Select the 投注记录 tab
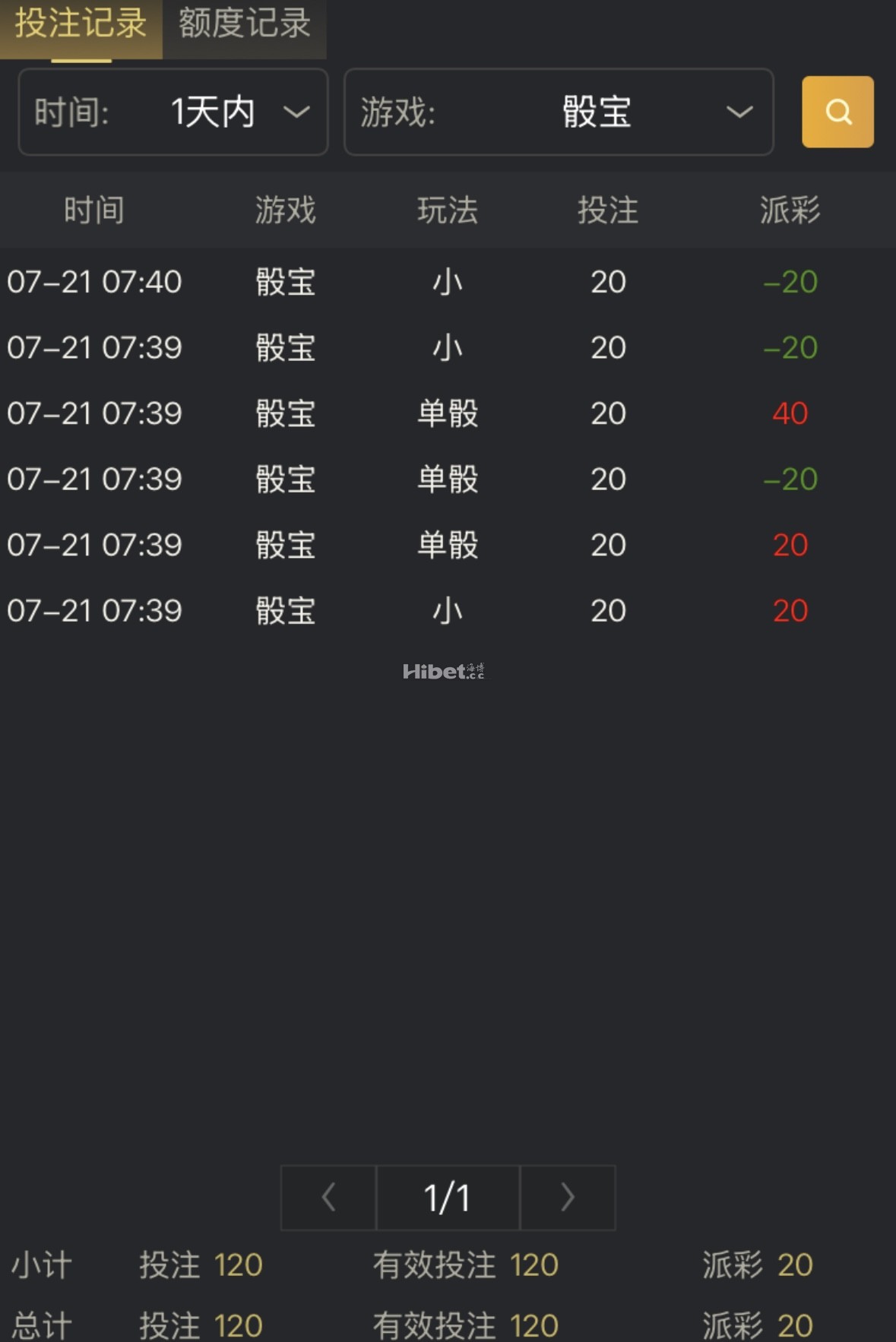The height and width of the screenshot is (1342, 896). (x=81, y=26)
